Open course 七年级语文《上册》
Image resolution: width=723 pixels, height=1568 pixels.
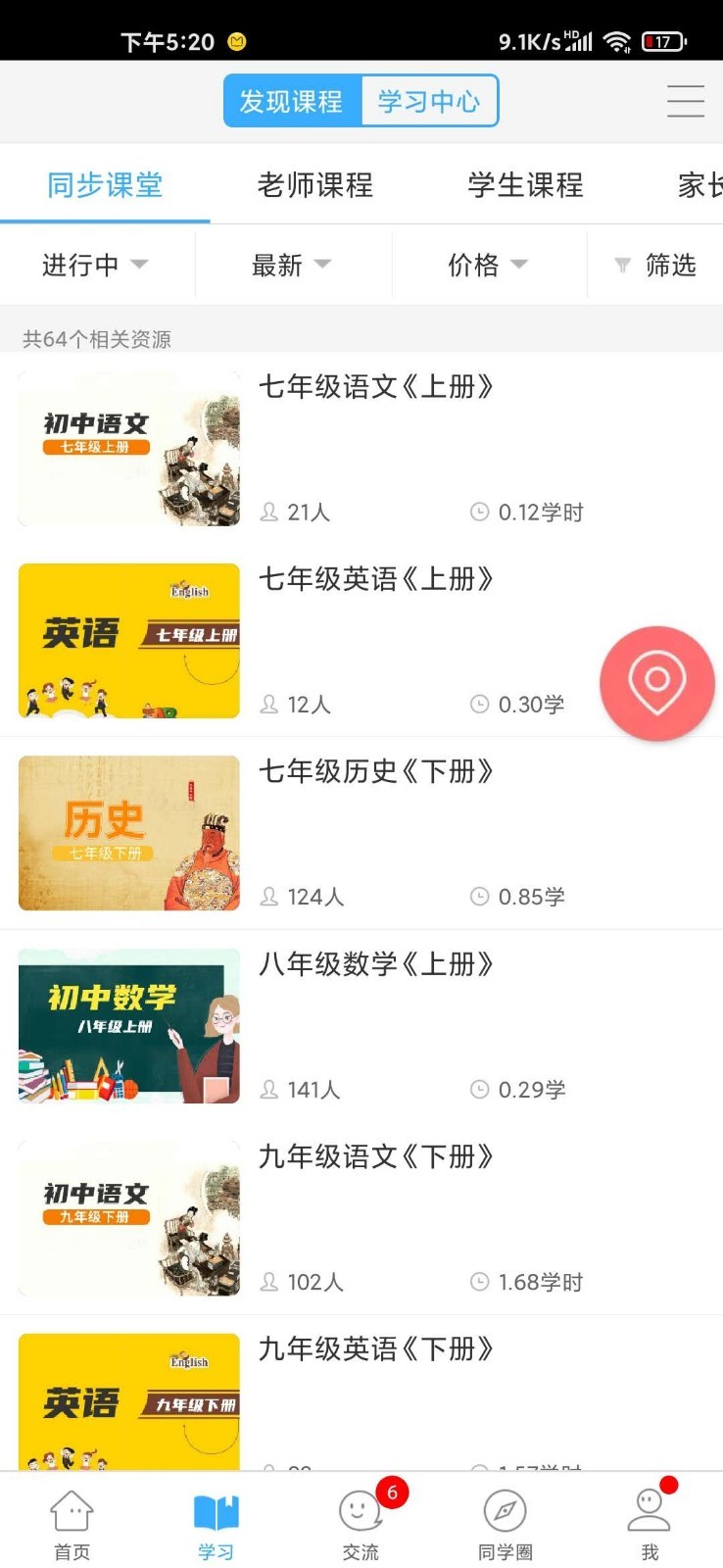tap(375, 387)
